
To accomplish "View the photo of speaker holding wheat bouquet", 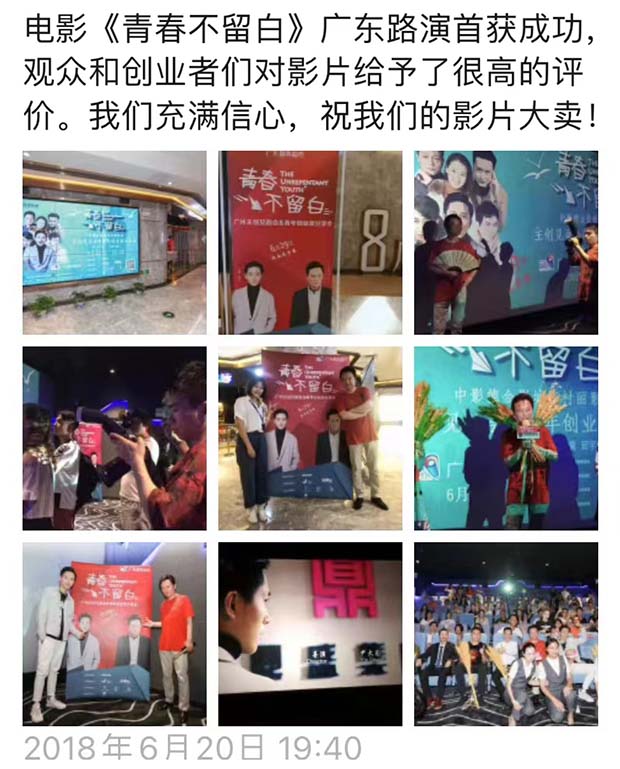I will pos(506,438).
